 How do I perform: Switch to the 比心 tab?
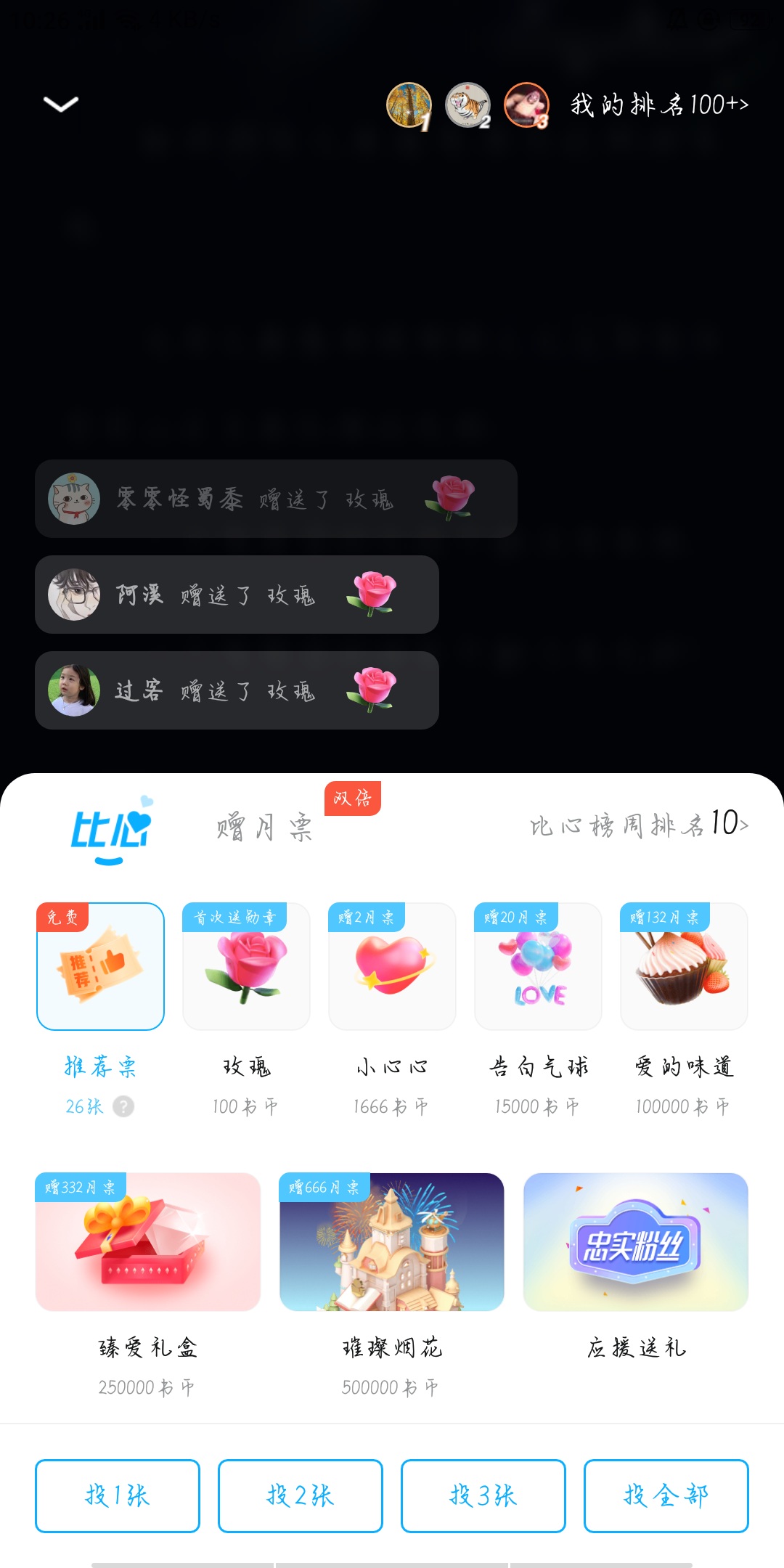pyautogui.click(x=110, y=829)
